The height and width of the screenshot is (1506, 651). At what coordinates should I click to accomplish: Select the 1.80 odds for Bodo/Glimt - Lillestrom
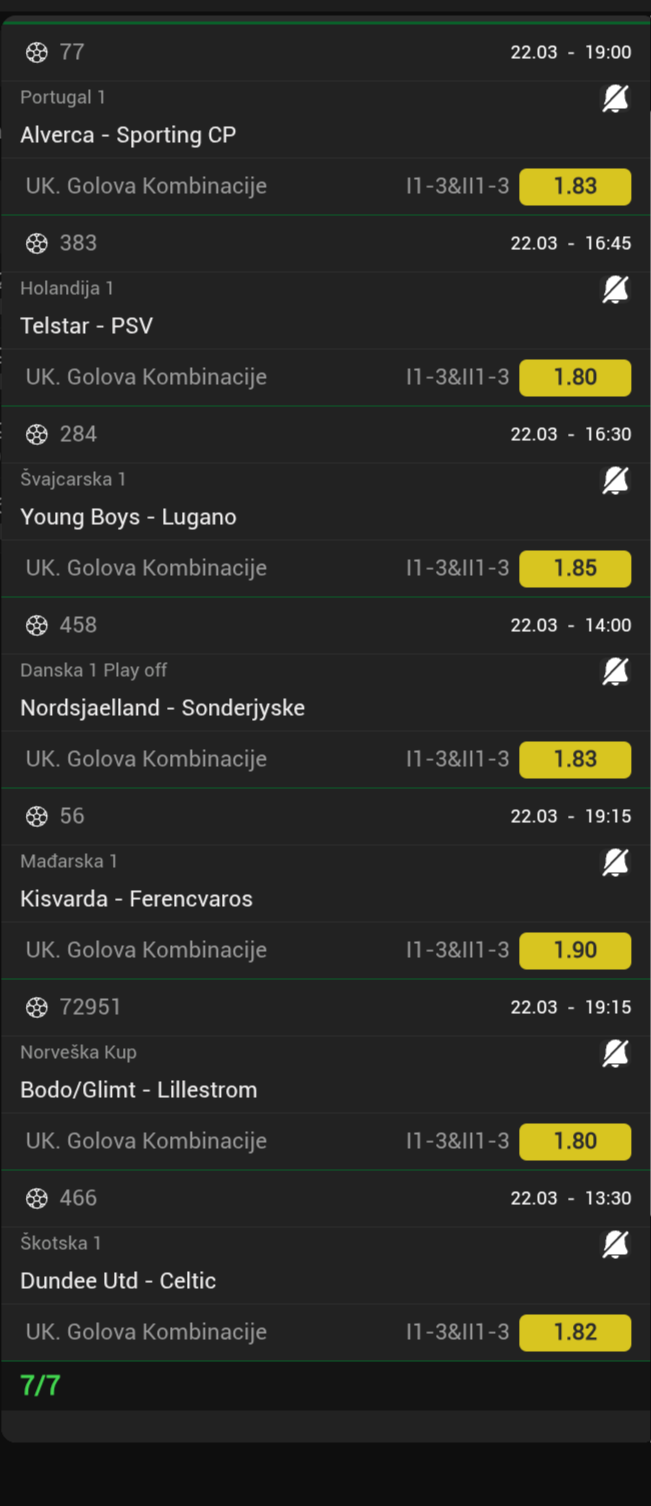575,1142
